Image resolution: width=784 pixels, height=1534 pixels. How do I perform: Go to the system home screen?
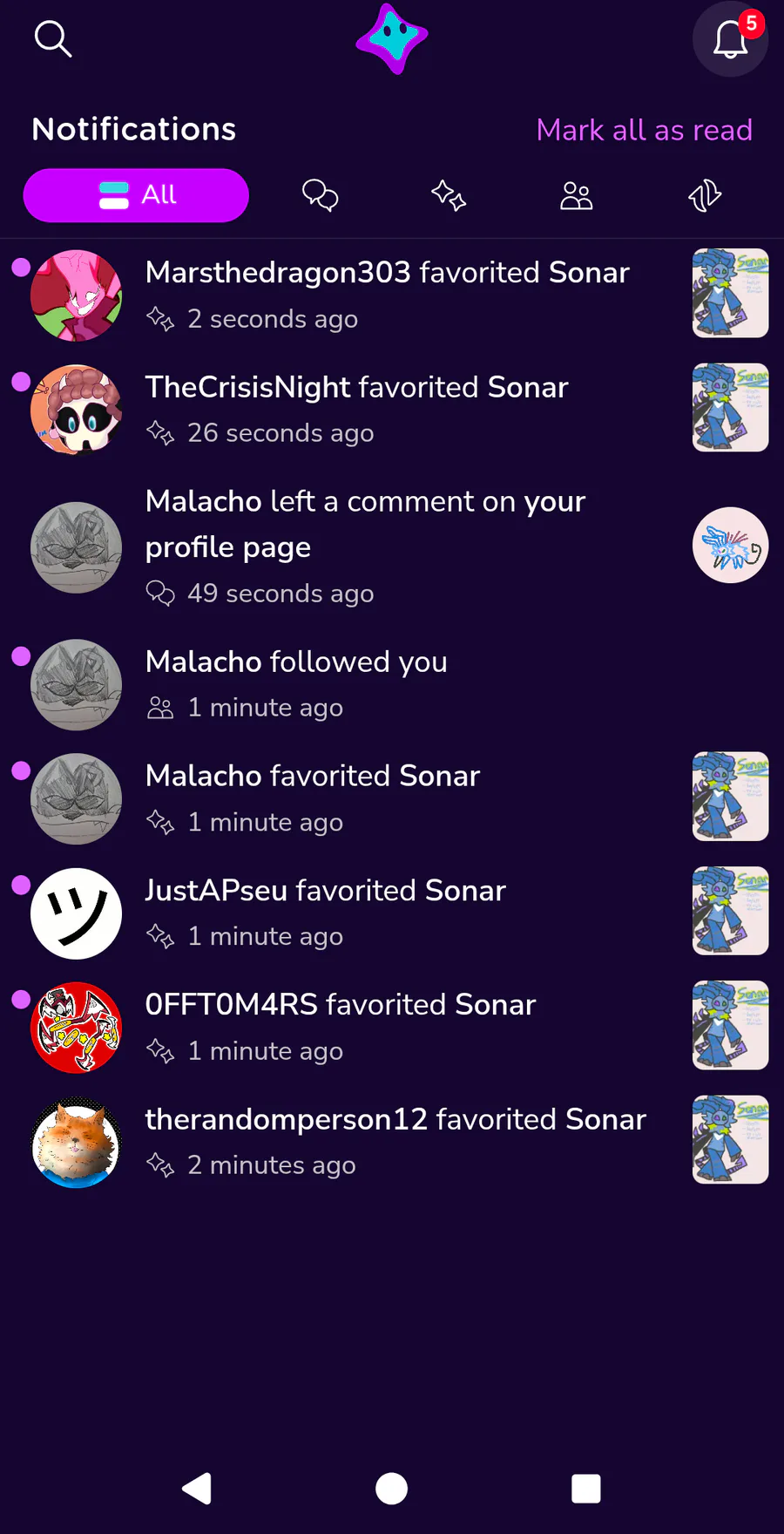click(x=391, y=1489)
